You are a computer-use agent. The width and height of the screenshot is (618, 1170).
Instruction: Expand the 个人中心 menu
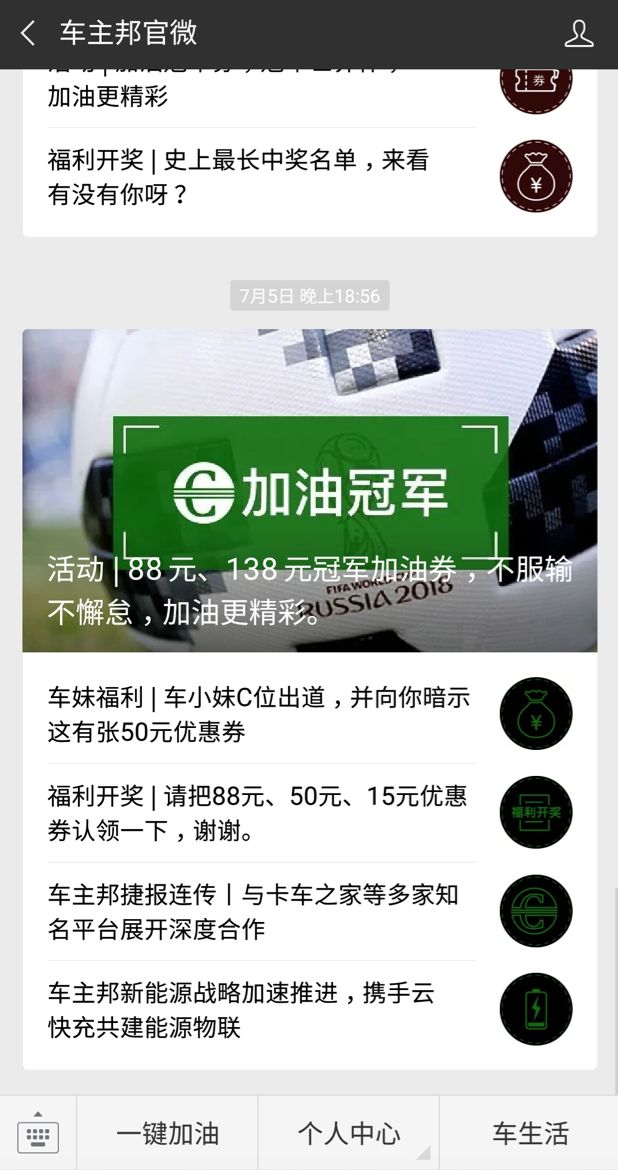point(349,1133)
